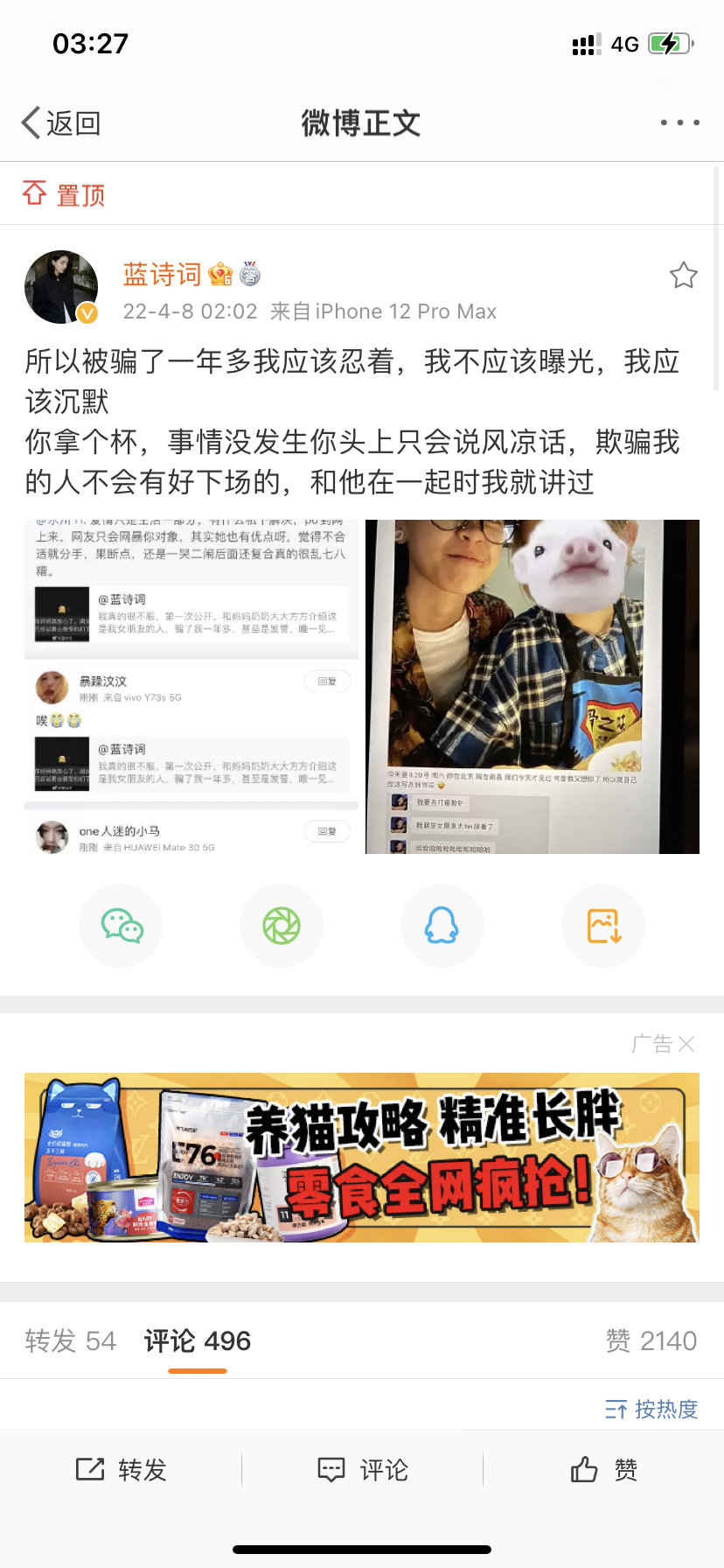Select the 评论 496 tab
Image resolution: width=724 pixels, height=1568 pixels.
pyautogui.click(x=198, y=1340)
